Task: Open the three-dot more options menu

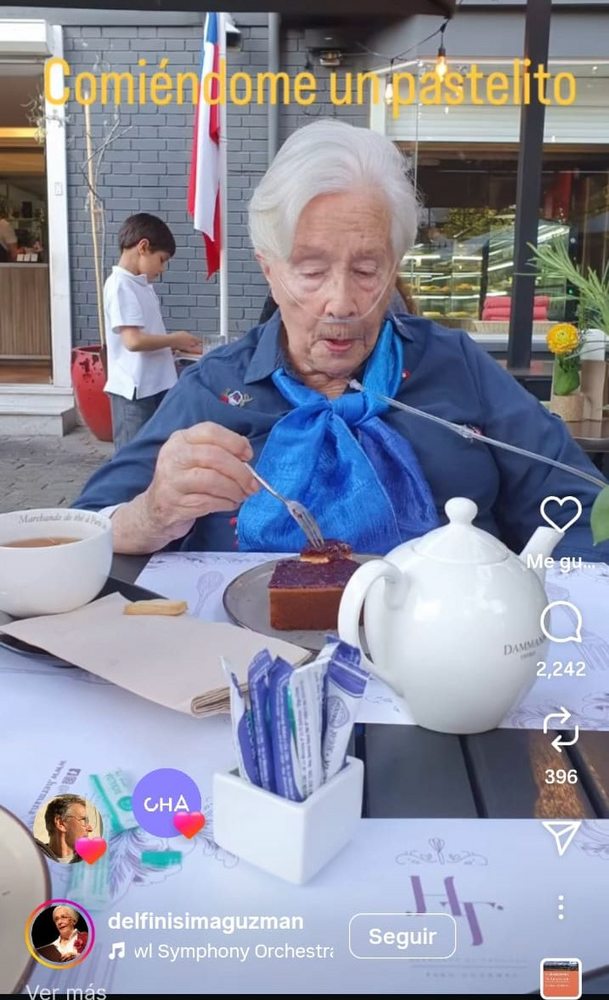Action: (560, 907)
